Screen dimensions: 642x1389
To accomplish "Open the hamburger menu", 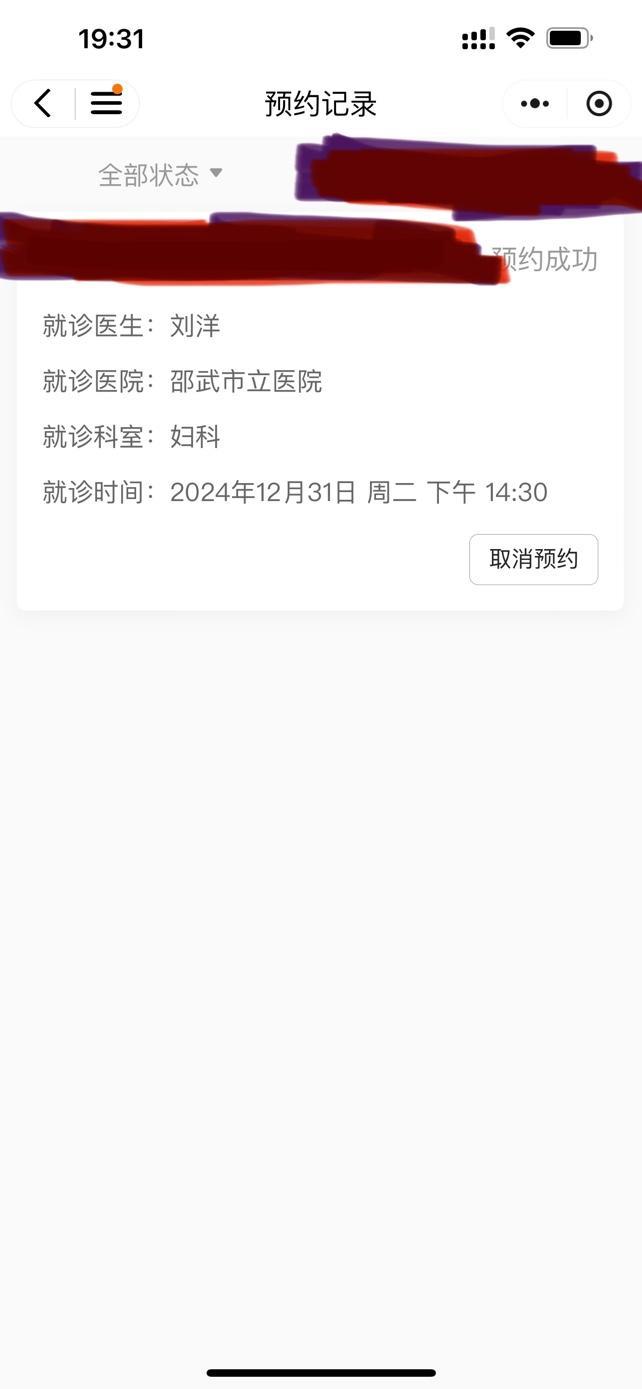I will pyautogui.click(x=106, y=103).
